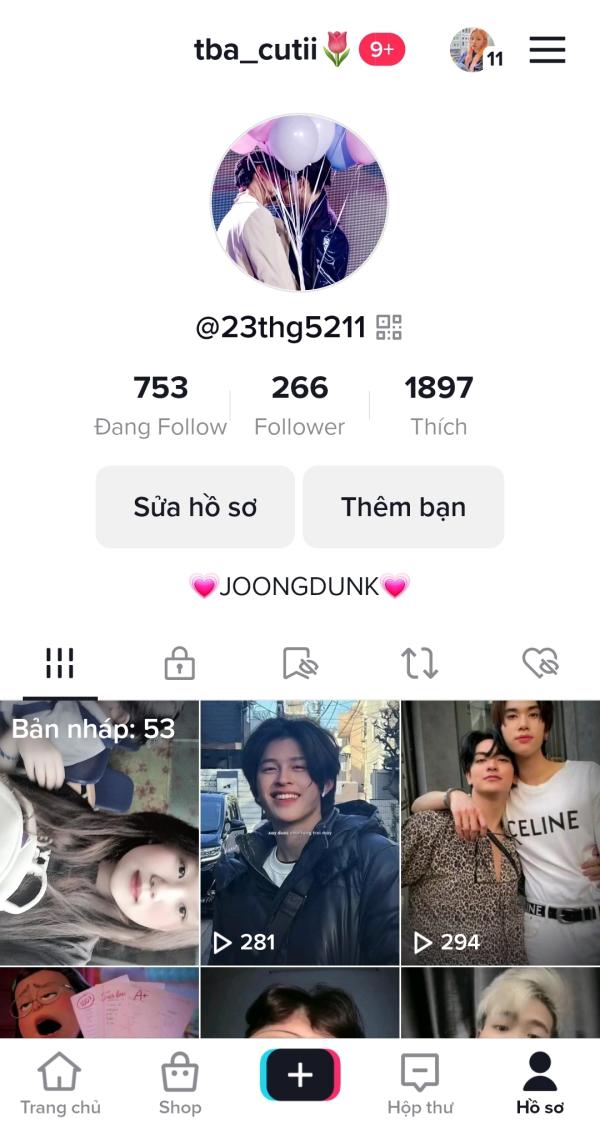The image size is (600, 1130).
Task: Switch to the hidden bookmarks tab
Action: point(299,663)
